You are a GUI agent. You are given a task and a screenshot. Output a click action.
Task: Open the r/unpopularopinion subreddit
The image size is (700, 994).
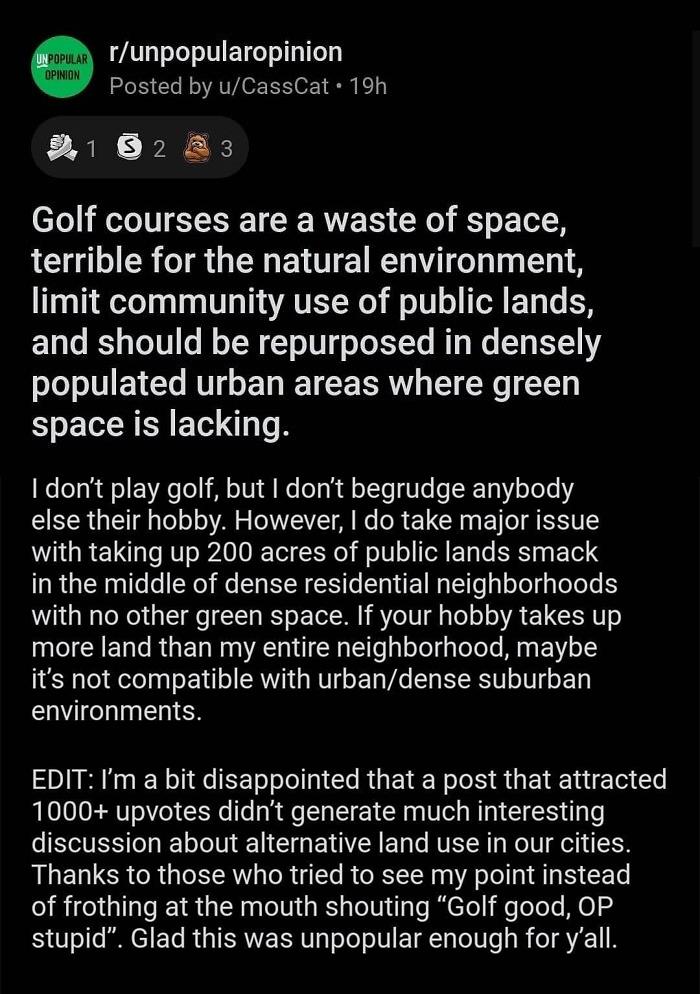pos(224,52)
